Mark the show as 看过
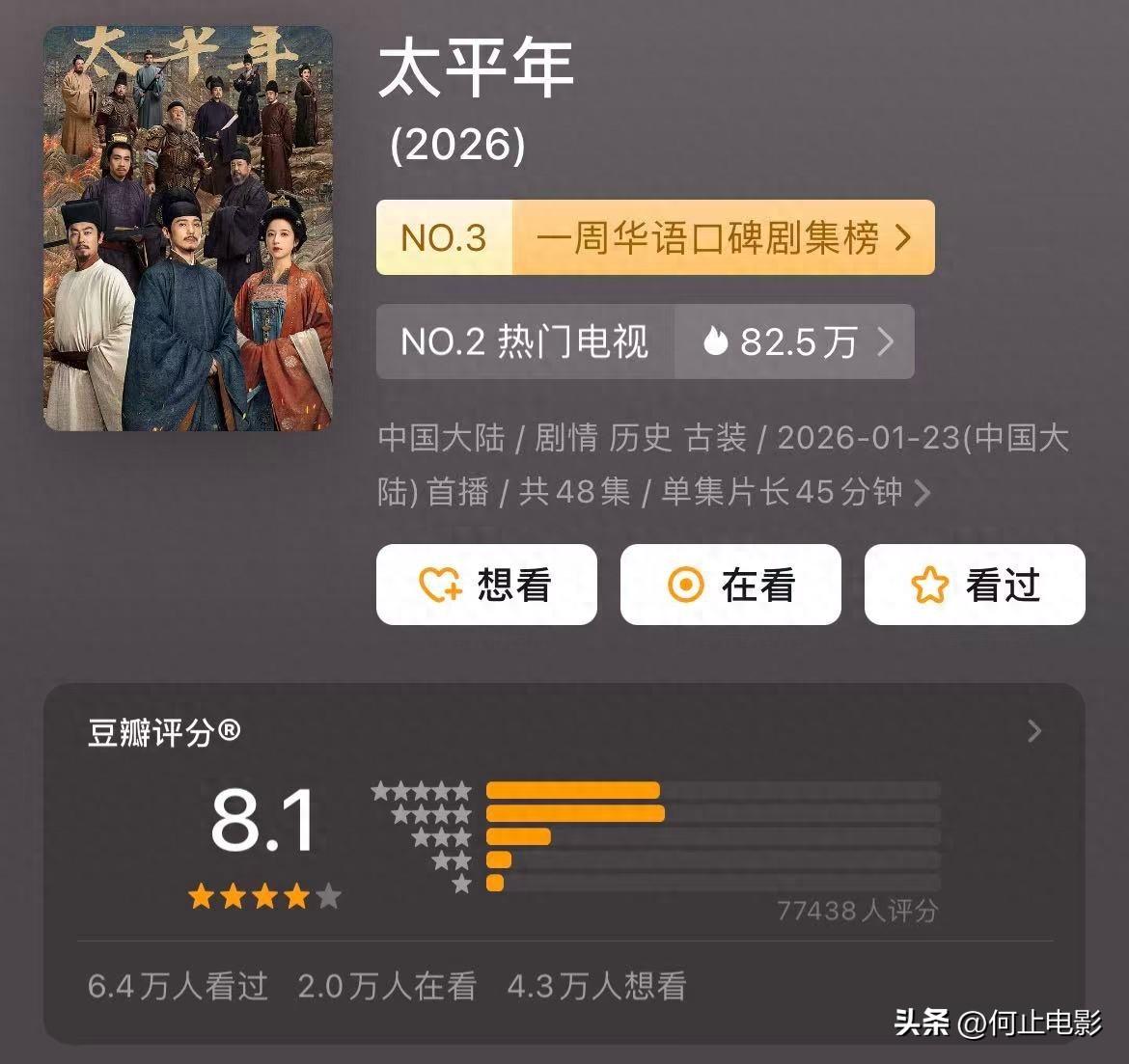1129x1064 pixels. click(x=975, y=585)
